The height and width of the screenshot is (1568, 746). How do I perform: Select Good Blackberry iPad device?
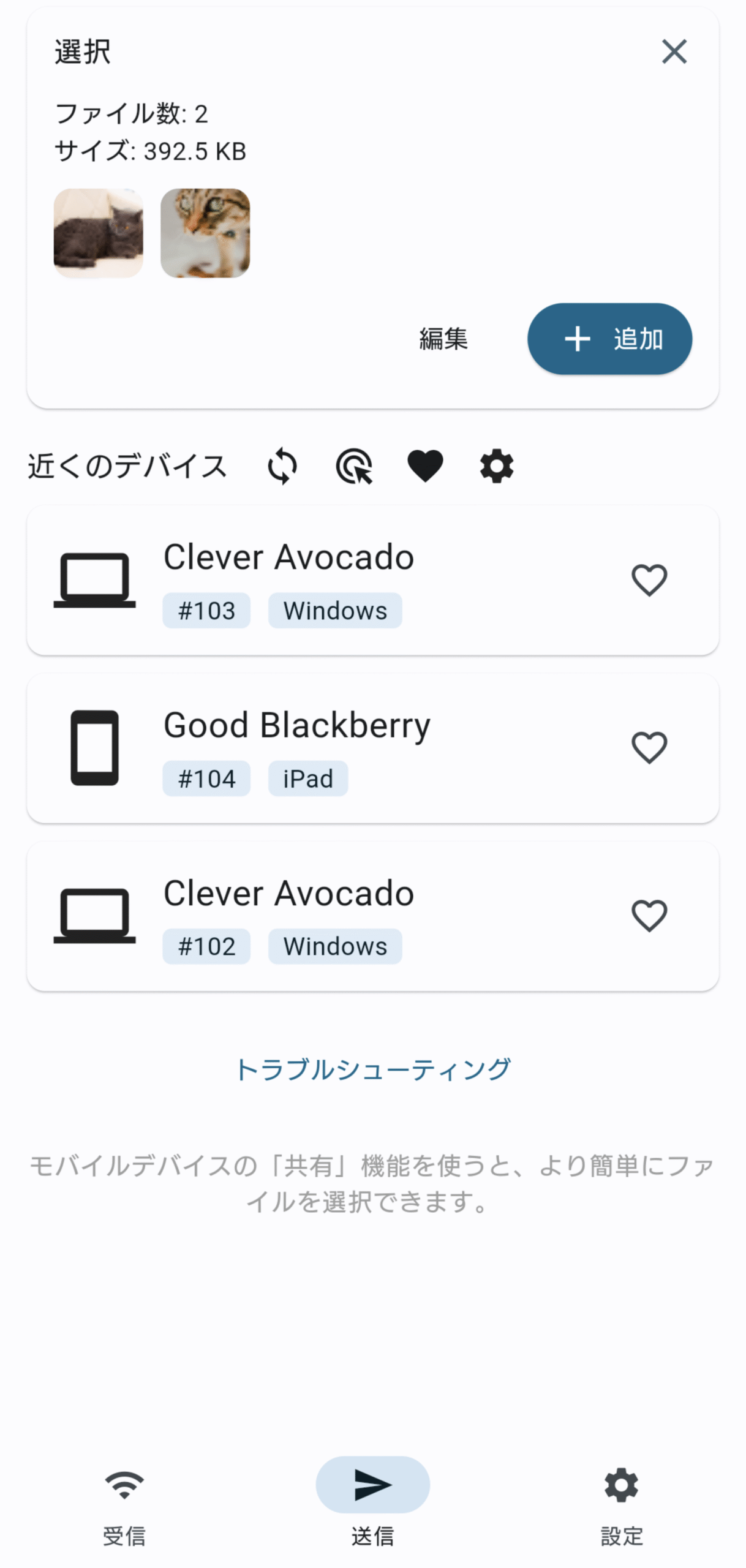point(372,748)
